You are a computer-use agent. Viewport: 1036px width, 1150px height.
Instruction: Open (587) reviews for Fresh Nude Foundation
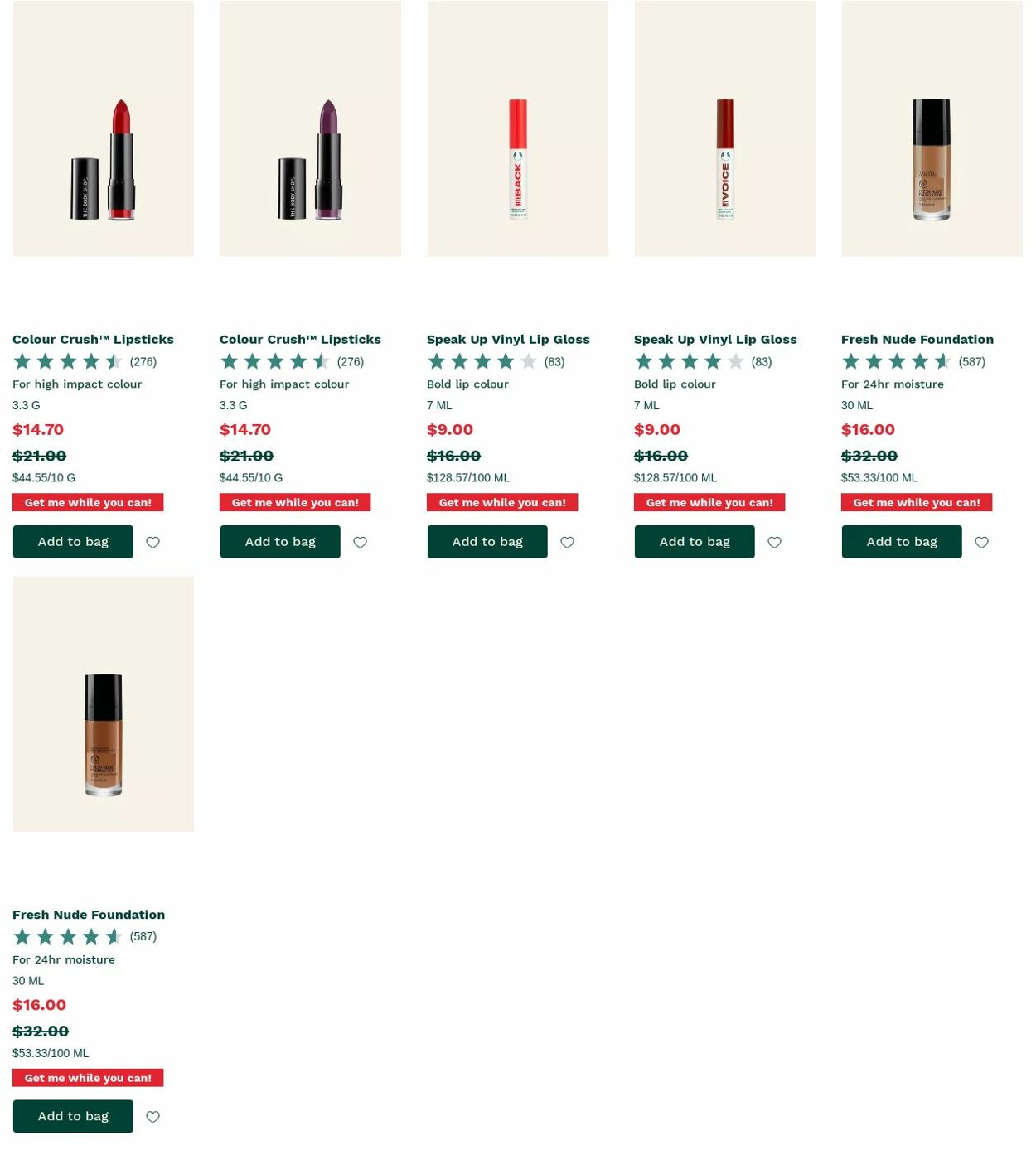[971, 361]
